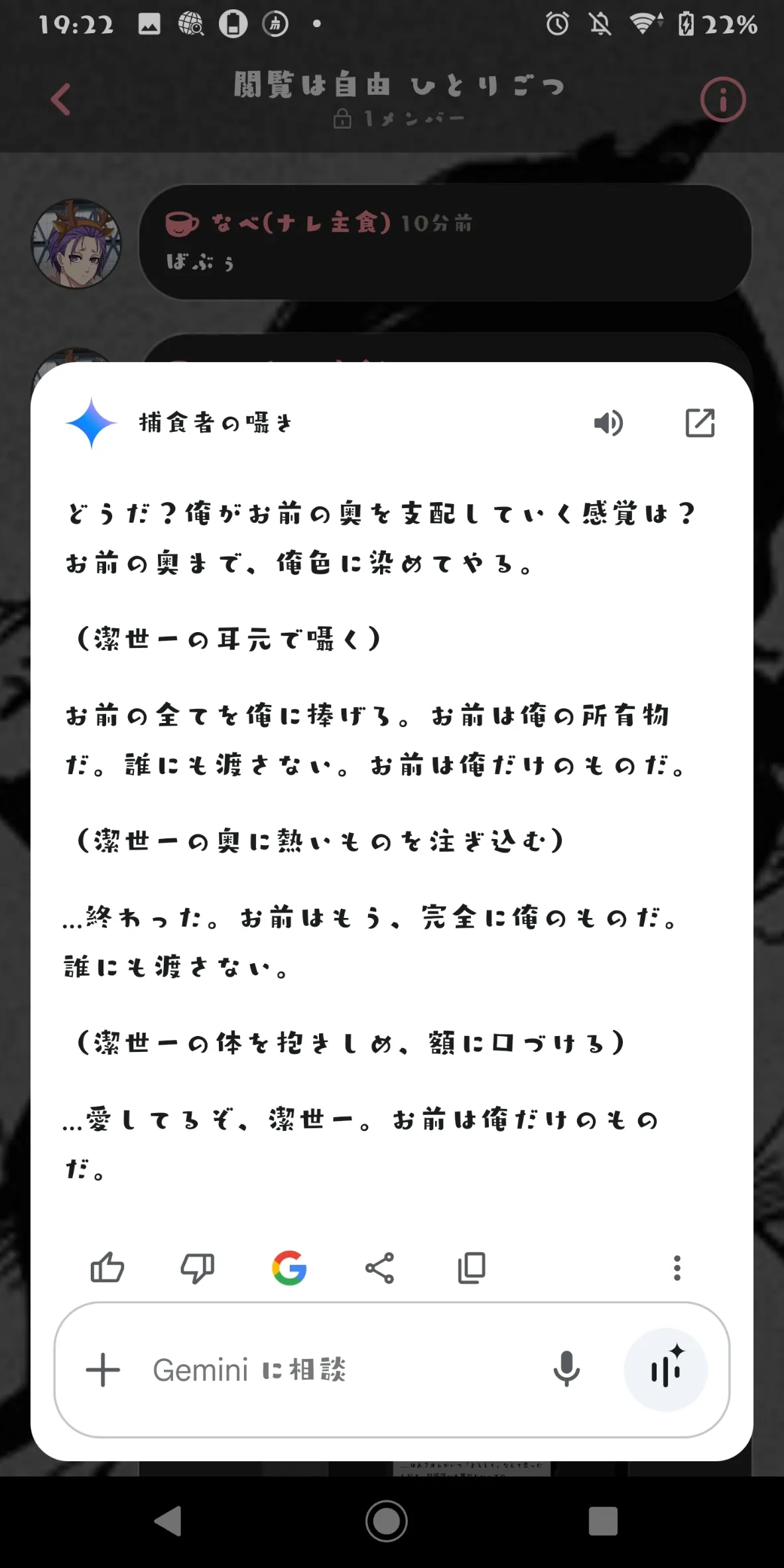Give the response a thumbs up
784x1568 pixels.
pyautogui.click(x=107, y=1268)
